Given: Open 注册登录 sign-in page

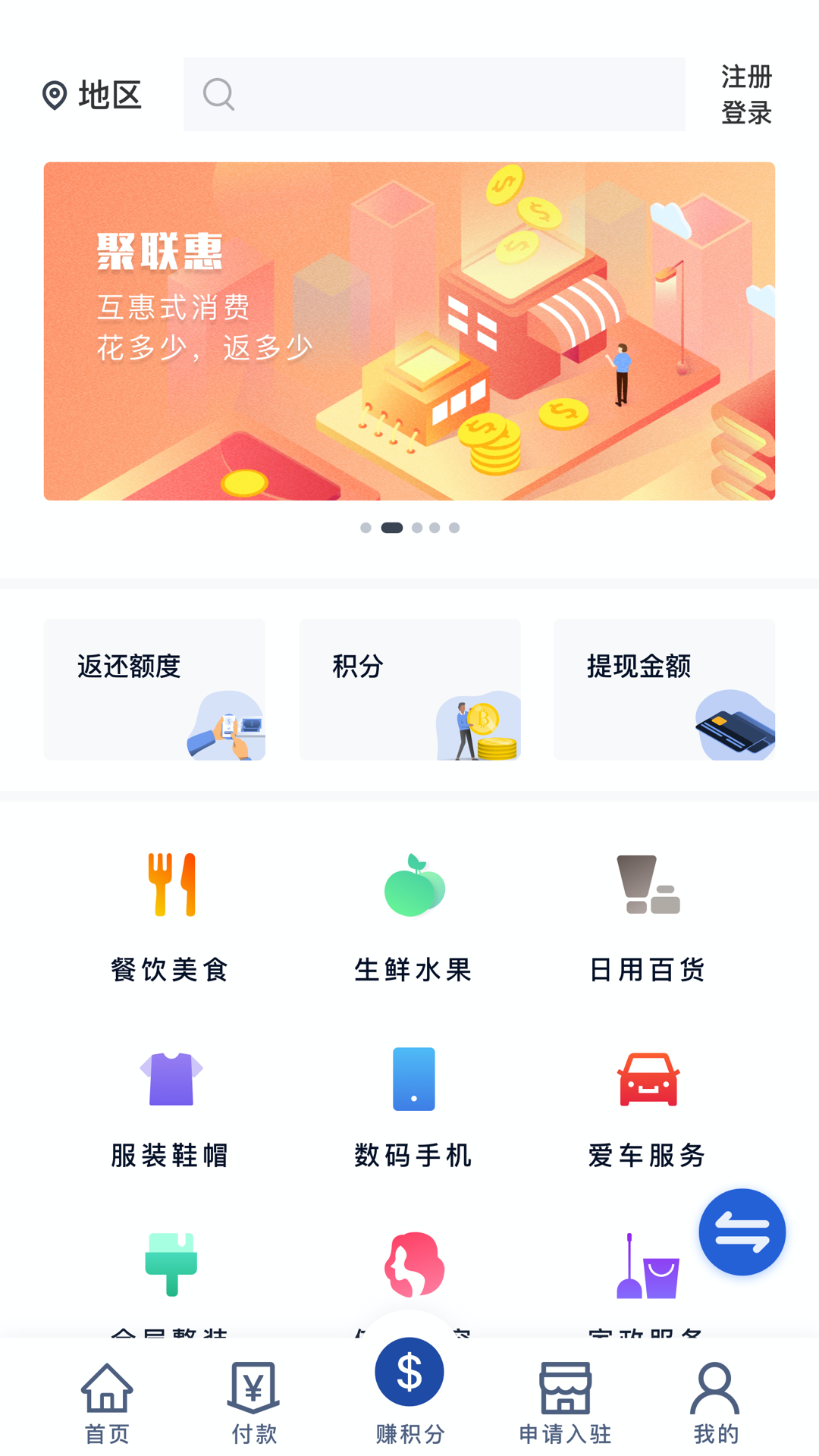Looking at the screenshot, I should 746,95.
